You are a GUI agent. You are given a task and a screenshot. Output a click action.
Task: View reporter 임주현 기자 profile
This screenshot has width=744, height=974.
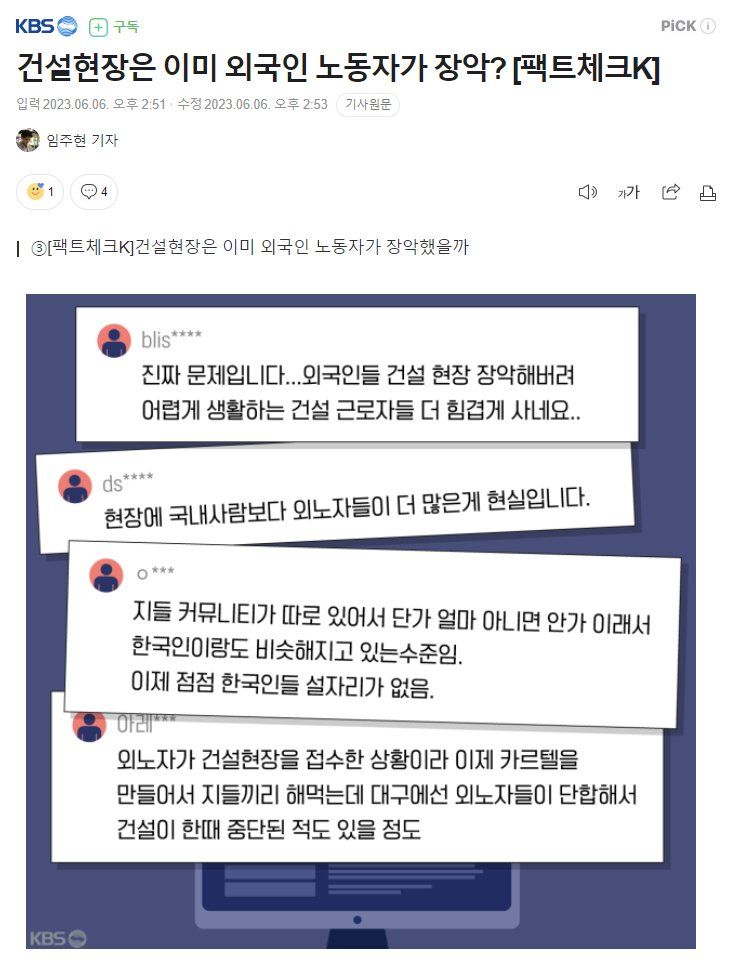81,141
